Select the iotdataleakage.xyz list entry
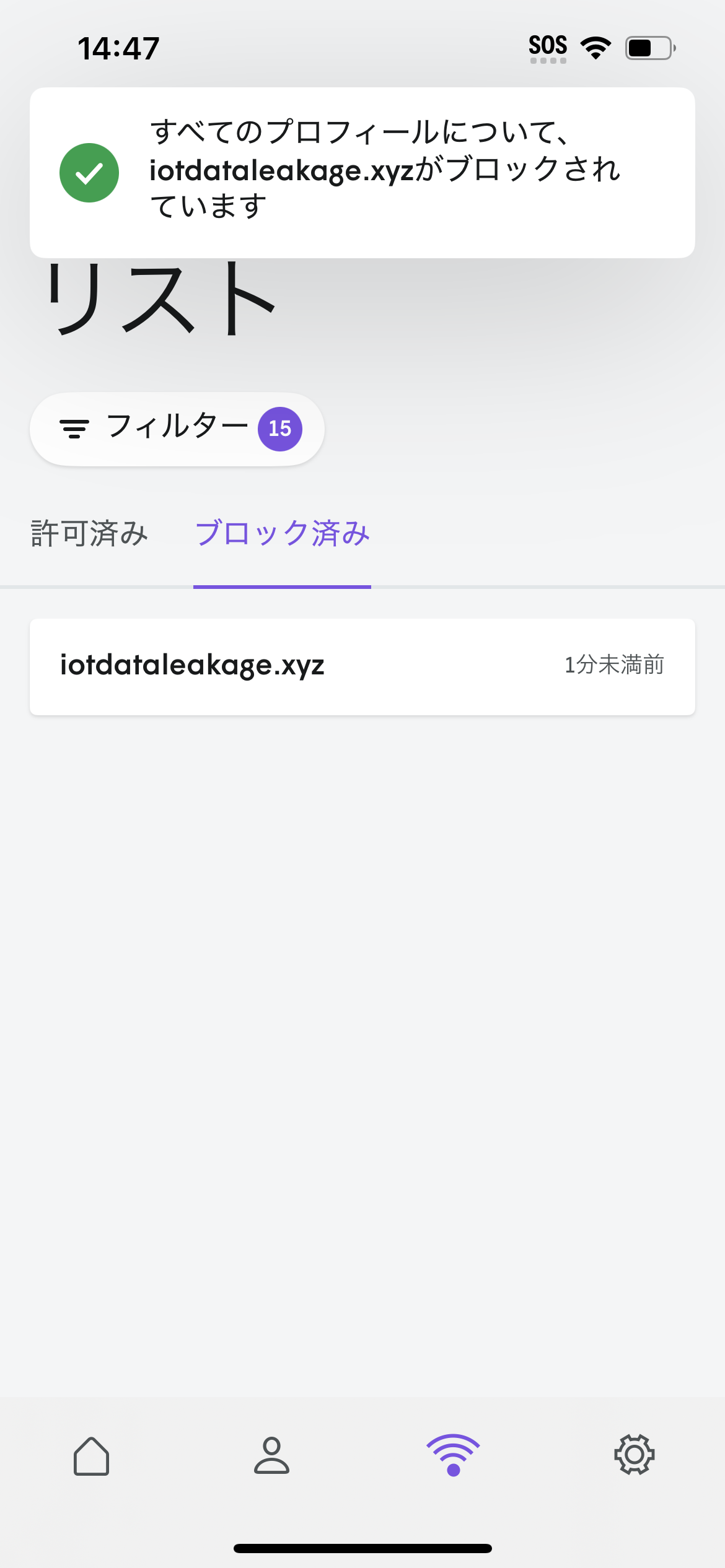 pos(192,664)
